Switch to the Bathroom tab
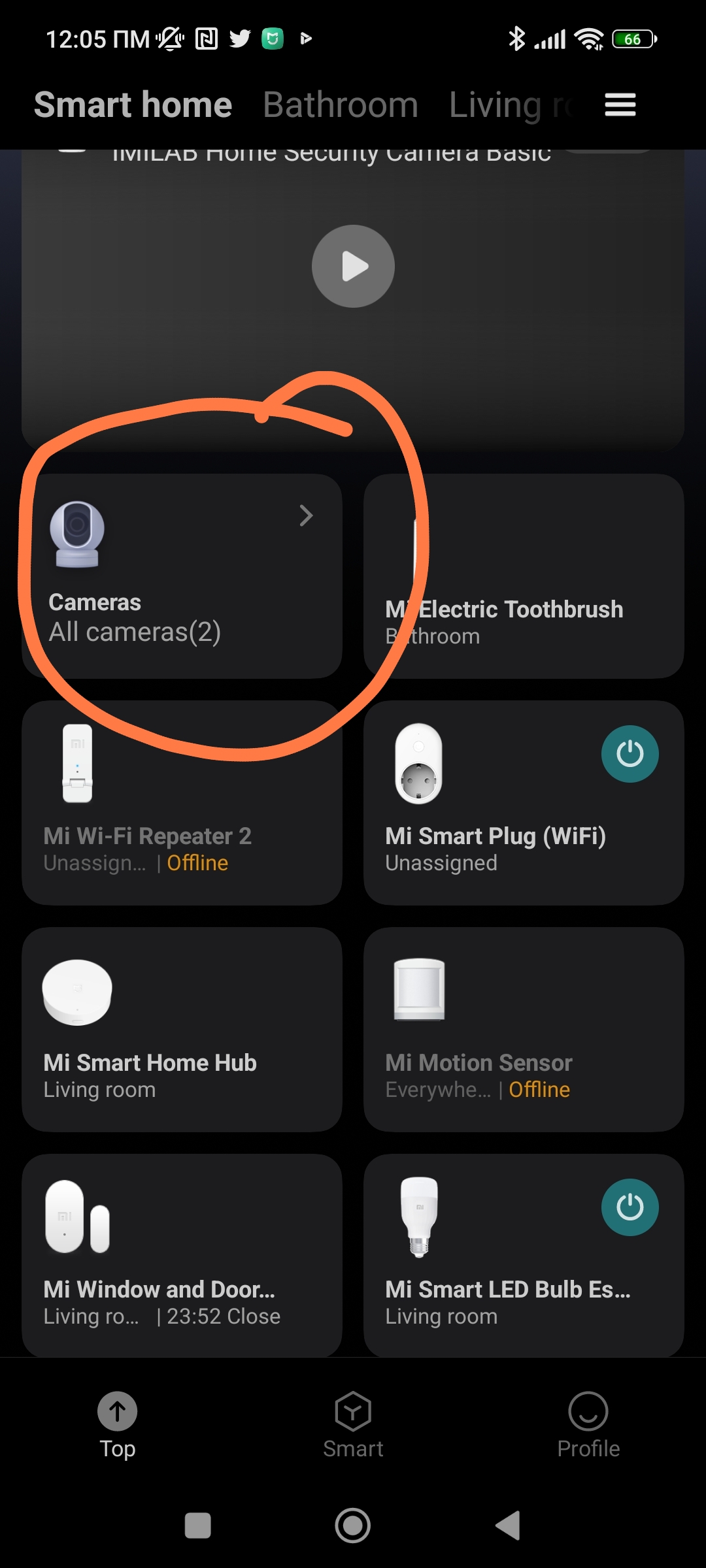The height and width of the screenshot is (1568, 706). pyautogui.click(x=340, y=105)
